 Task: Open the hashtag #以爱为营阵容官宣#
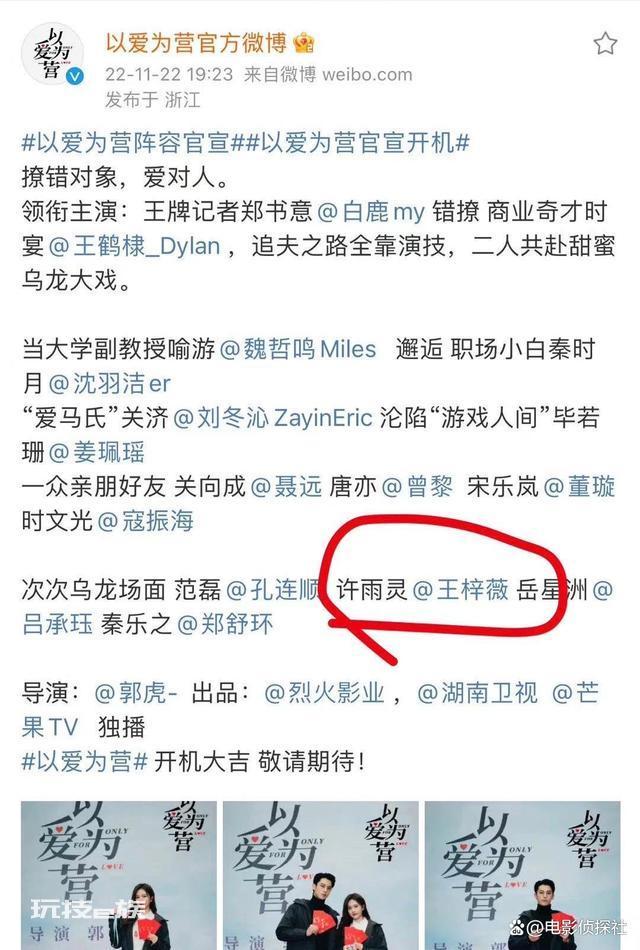126,141
